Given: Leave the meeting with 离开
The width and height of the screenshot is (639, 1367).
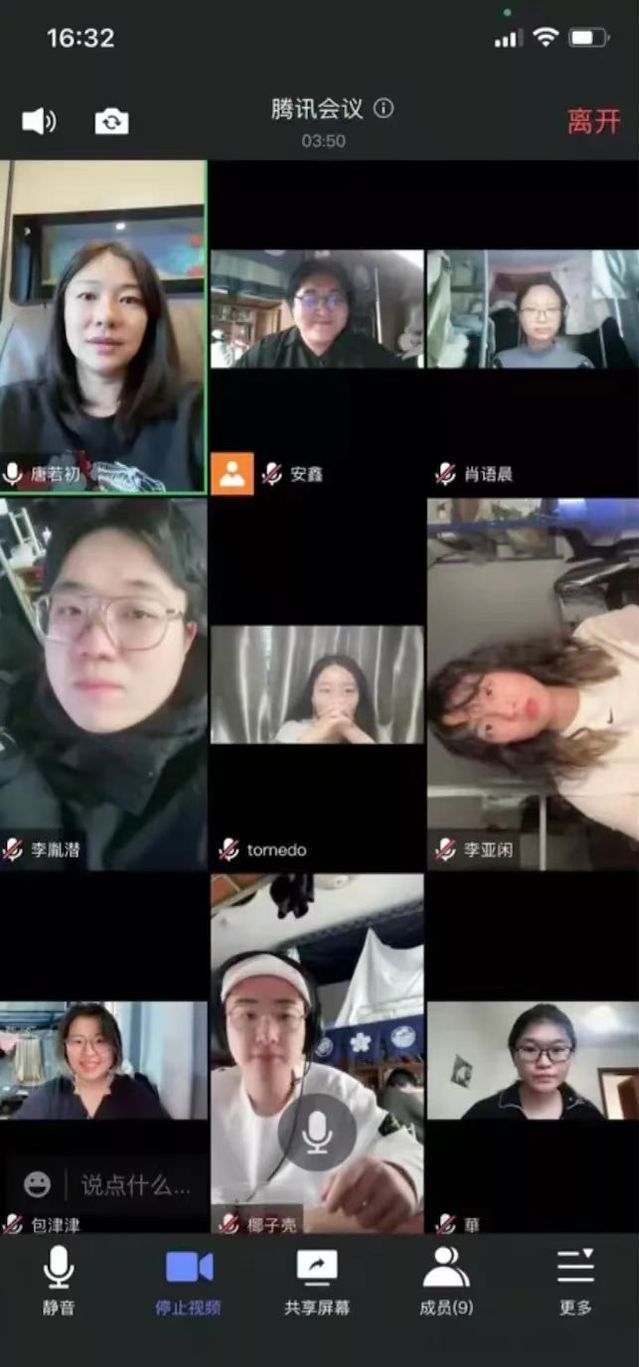Looking at the screenshot, I should [x=594, y=122].
